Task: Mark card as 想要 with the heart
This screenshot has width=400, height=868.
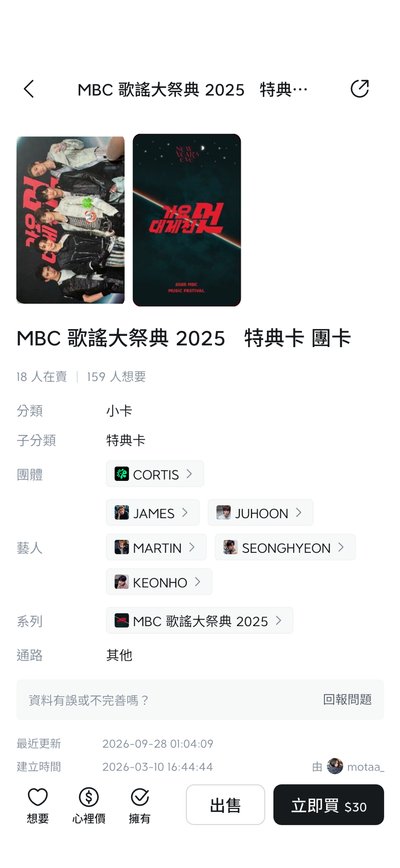Action: 38,805
